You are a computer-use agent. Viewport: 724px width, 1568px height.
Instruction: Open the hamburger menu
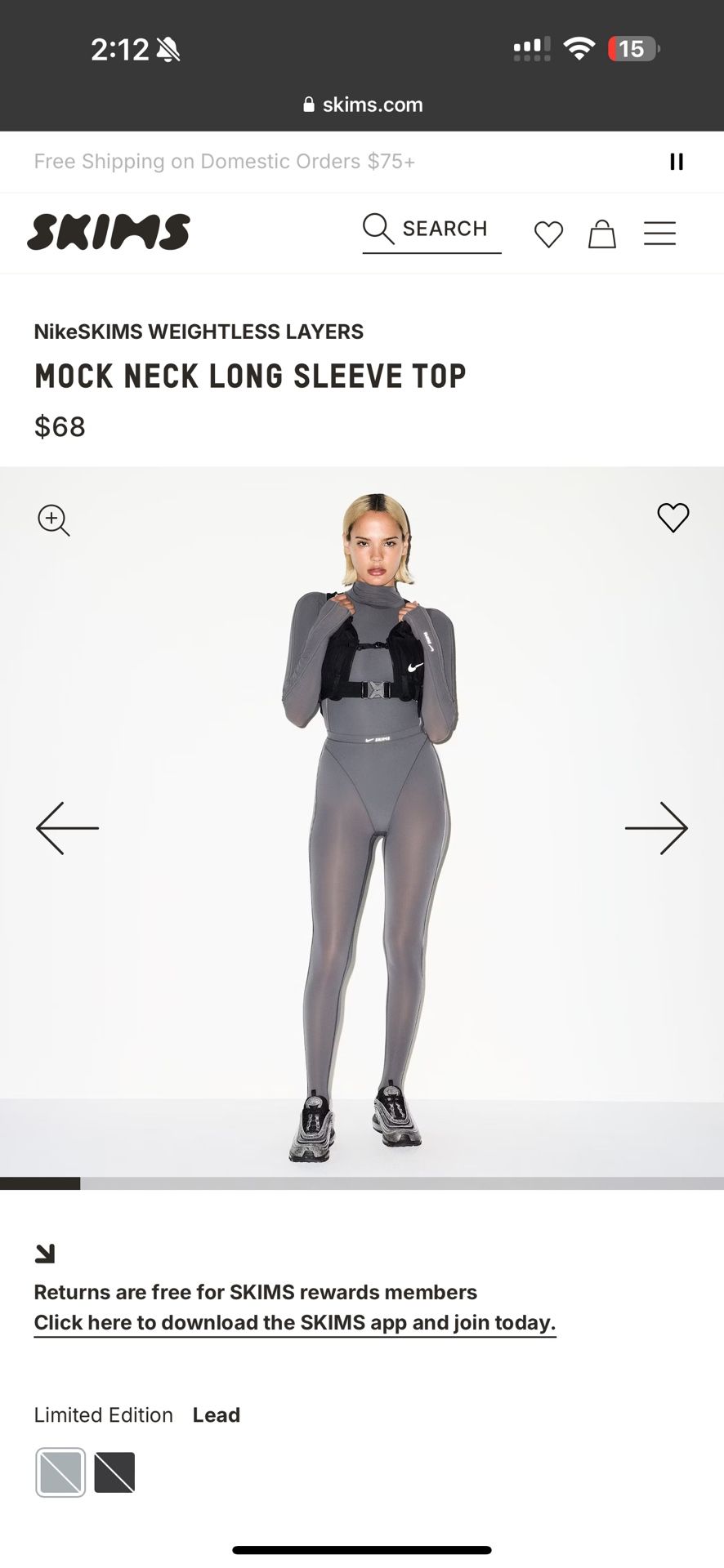659,234
